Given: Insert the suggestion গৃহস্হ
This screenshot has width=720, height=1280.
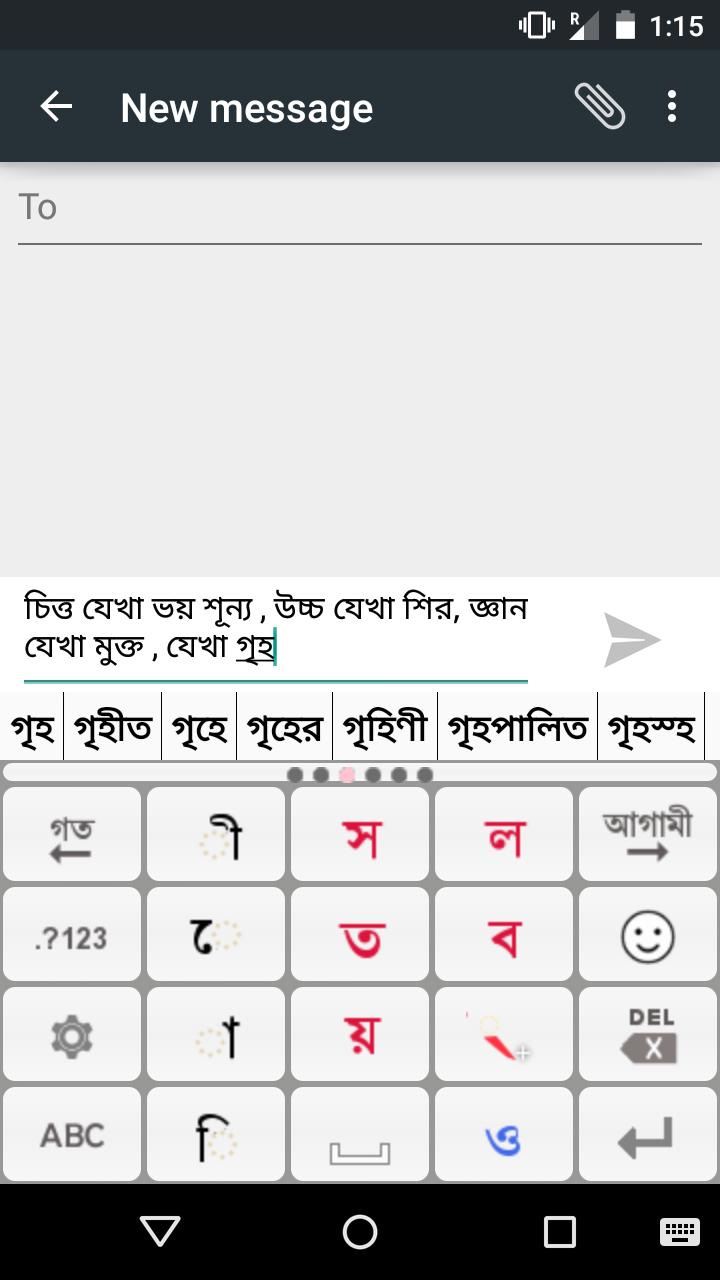Looking at the screenshot, I should (651, 729).
